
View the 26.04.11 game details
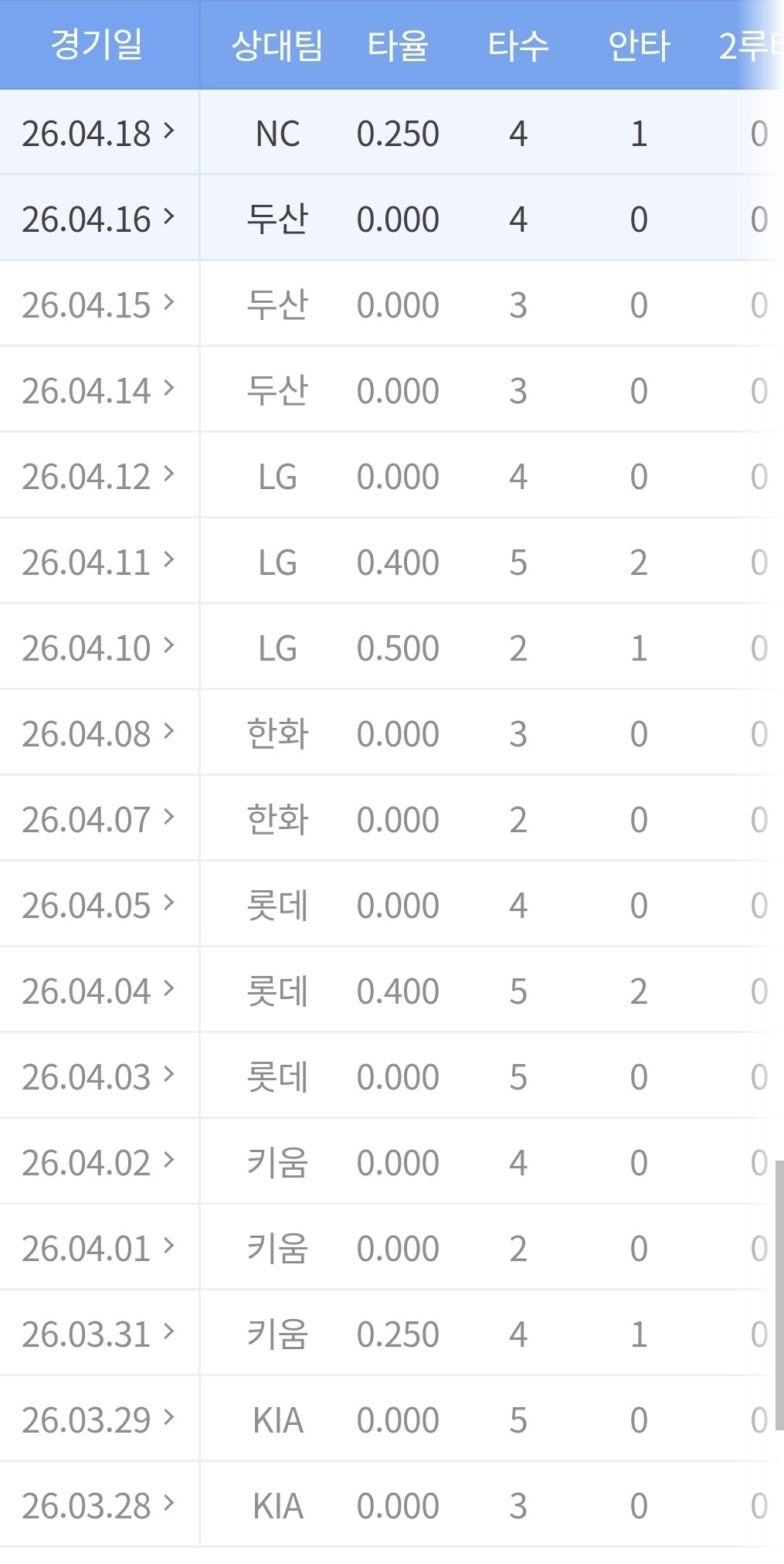[x=98, y=563]
